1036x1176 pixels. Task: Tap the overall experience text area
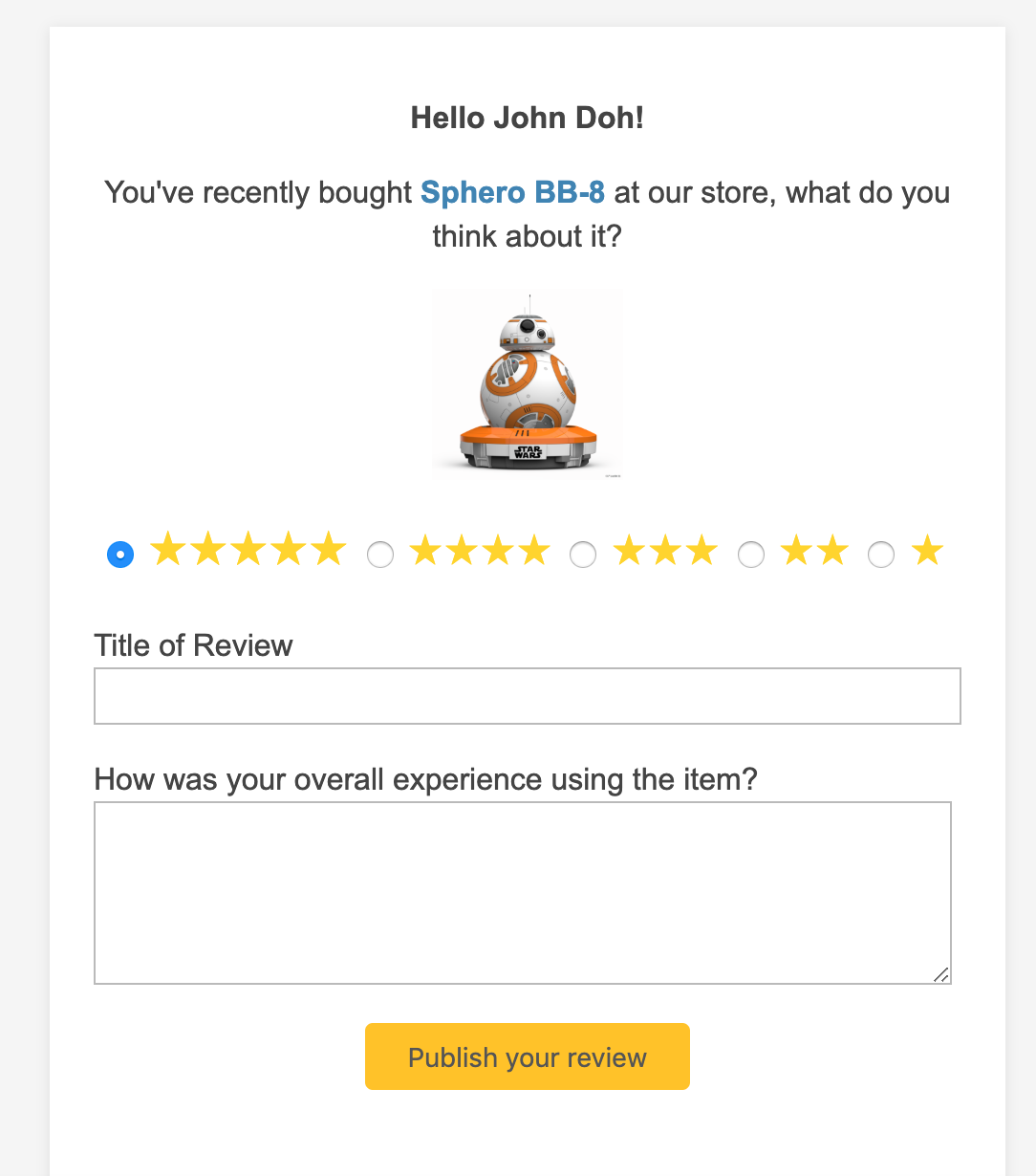pos(522,892)
